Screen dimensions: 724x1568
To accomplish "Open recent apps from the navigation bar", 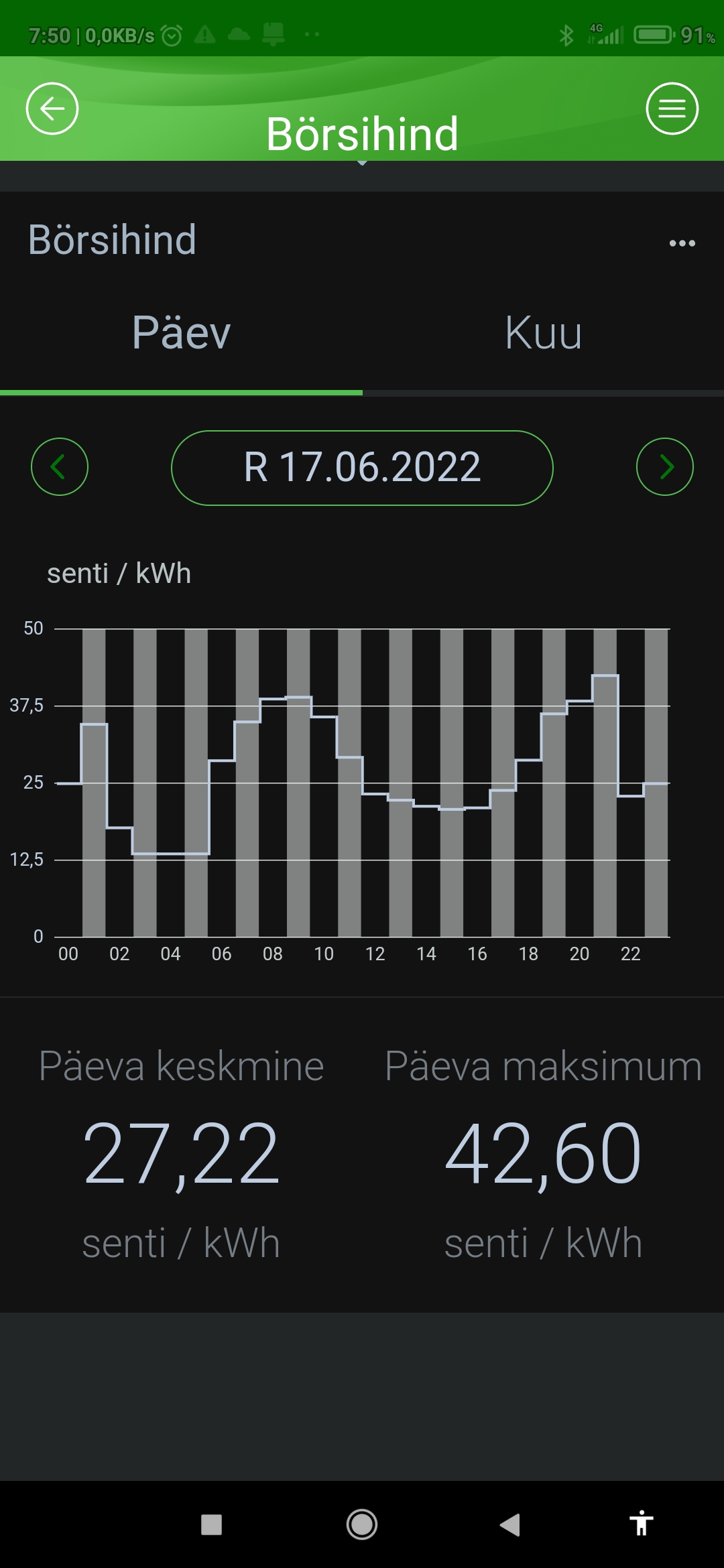I will [212, 1524].
